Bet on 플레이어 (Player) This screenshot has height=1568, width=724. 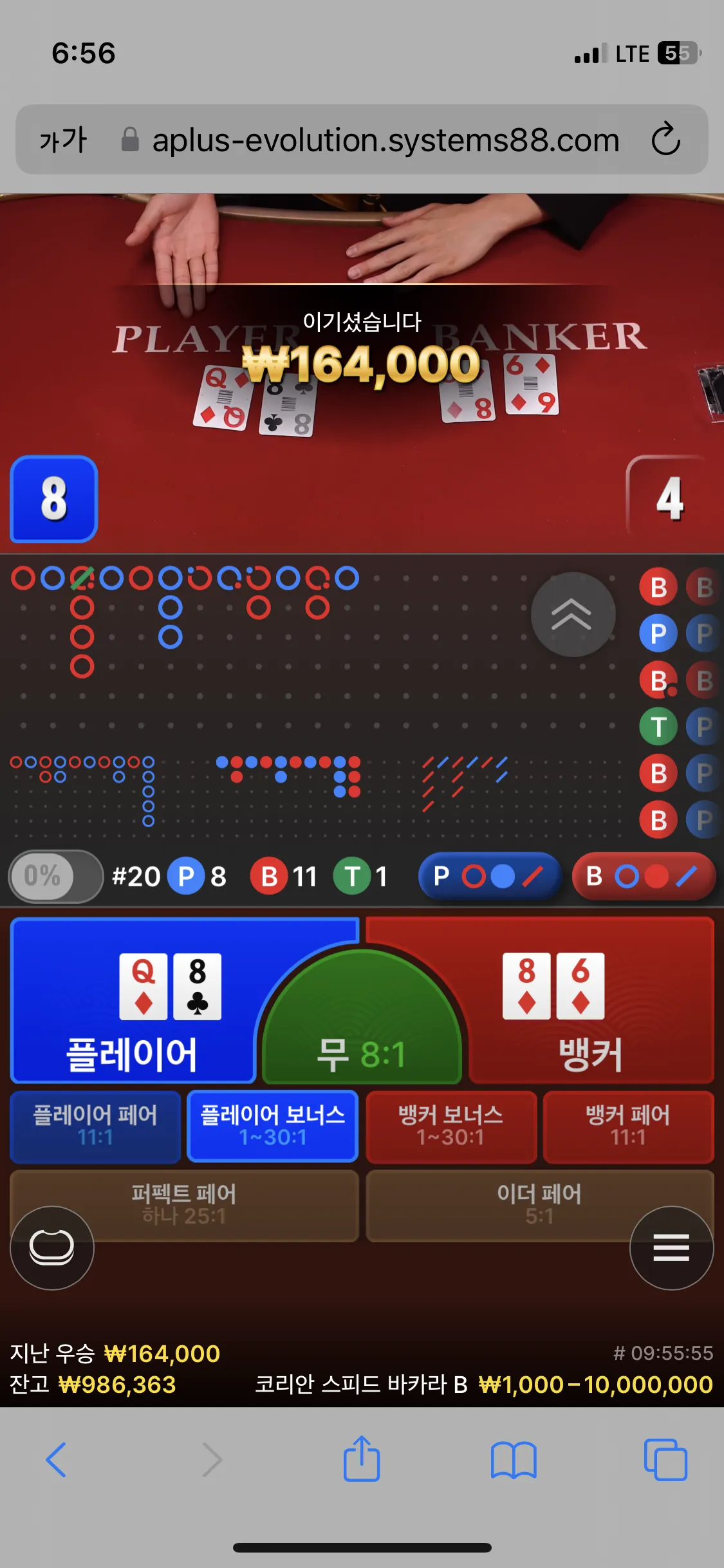[x=132, y=1001]
